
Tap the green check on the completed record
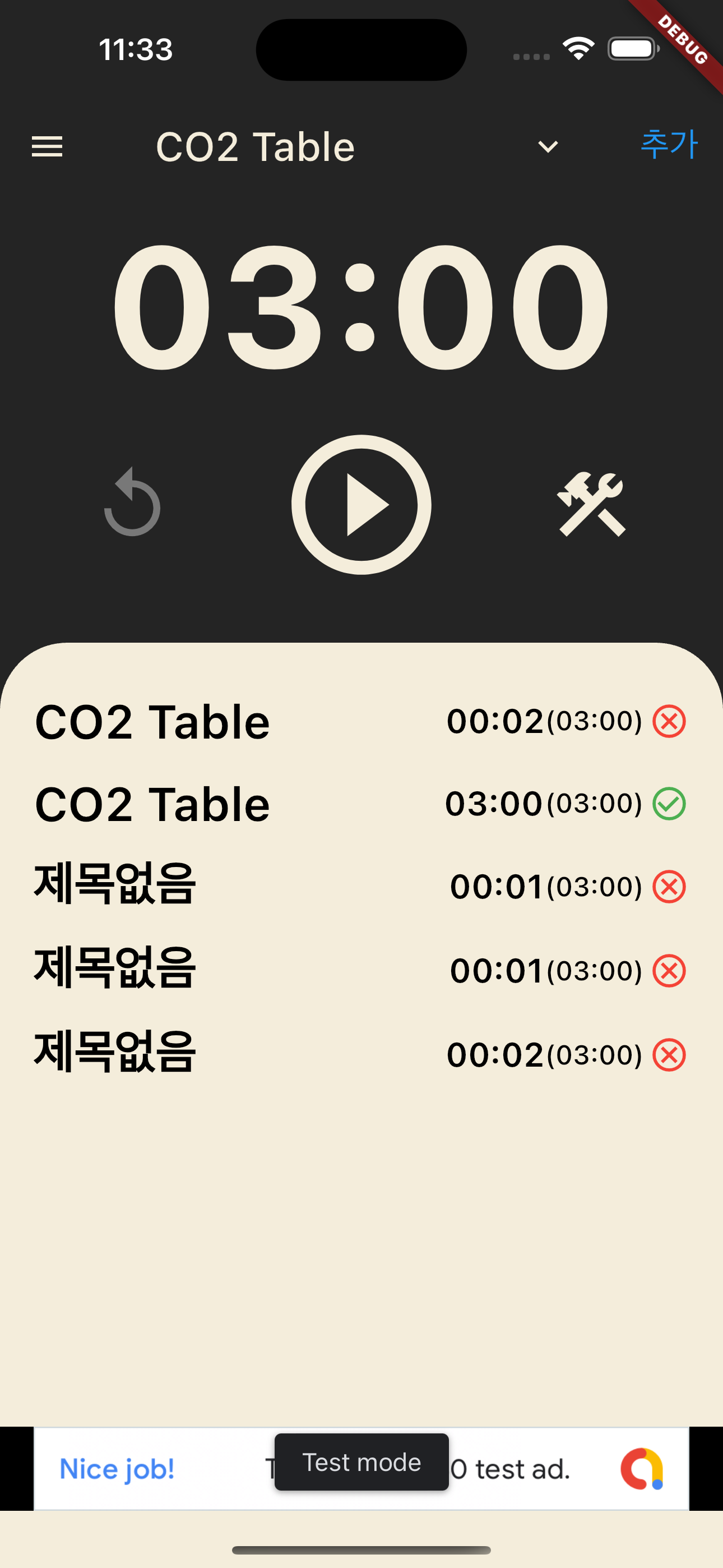[x=668, y=804]
